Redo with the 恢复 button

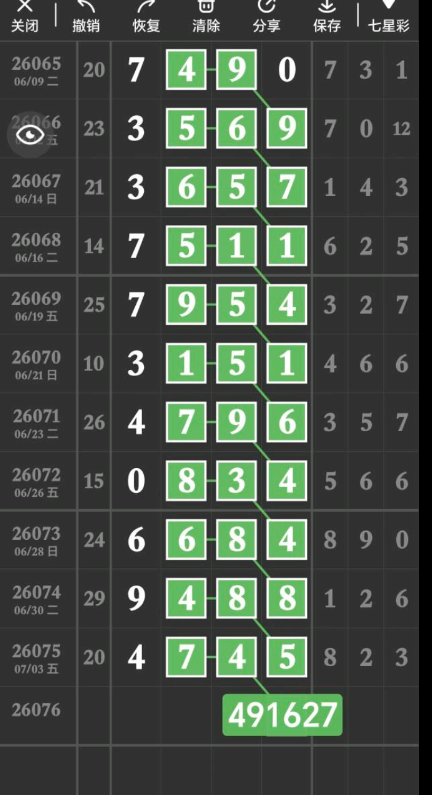pyautogui.click(x=147, y=16)
